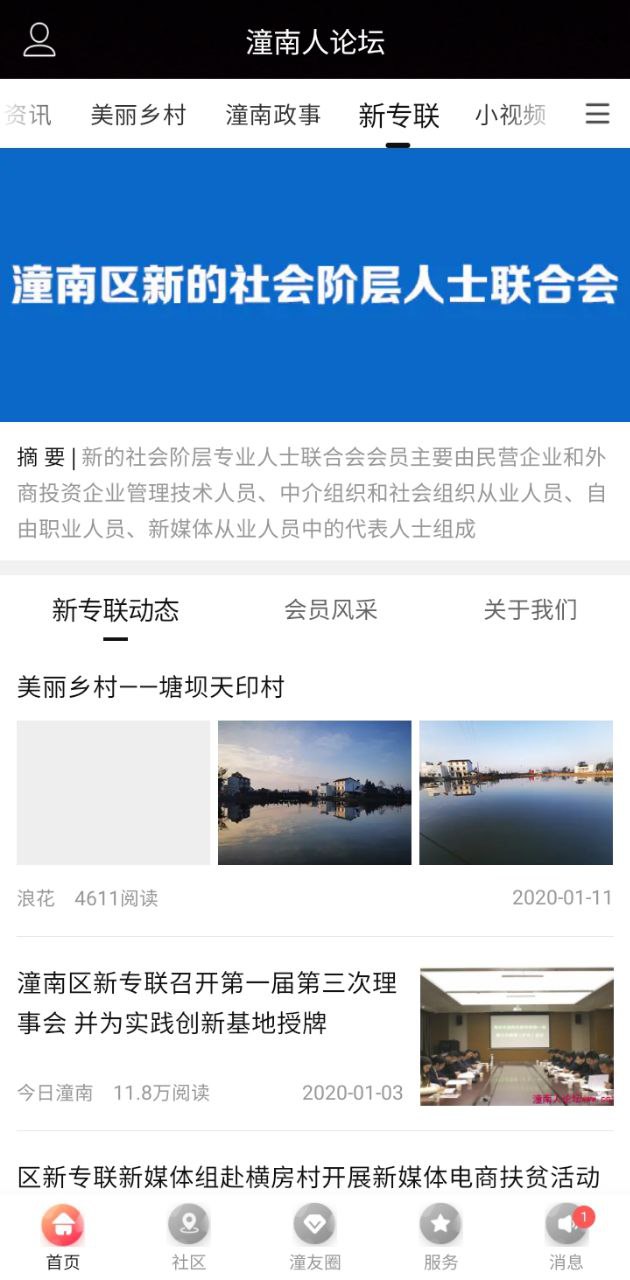630x1280 pixels.
Task: Open the 横房村 新媒体电商扶贫活动 article
Action: tap(308, 1176)
